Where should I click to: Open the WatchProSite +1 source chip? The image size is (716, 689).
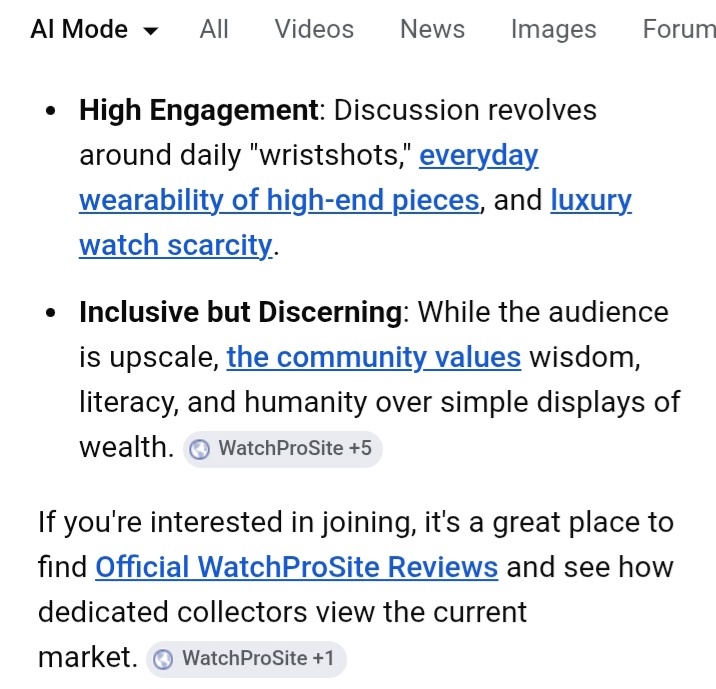(247, 659)
